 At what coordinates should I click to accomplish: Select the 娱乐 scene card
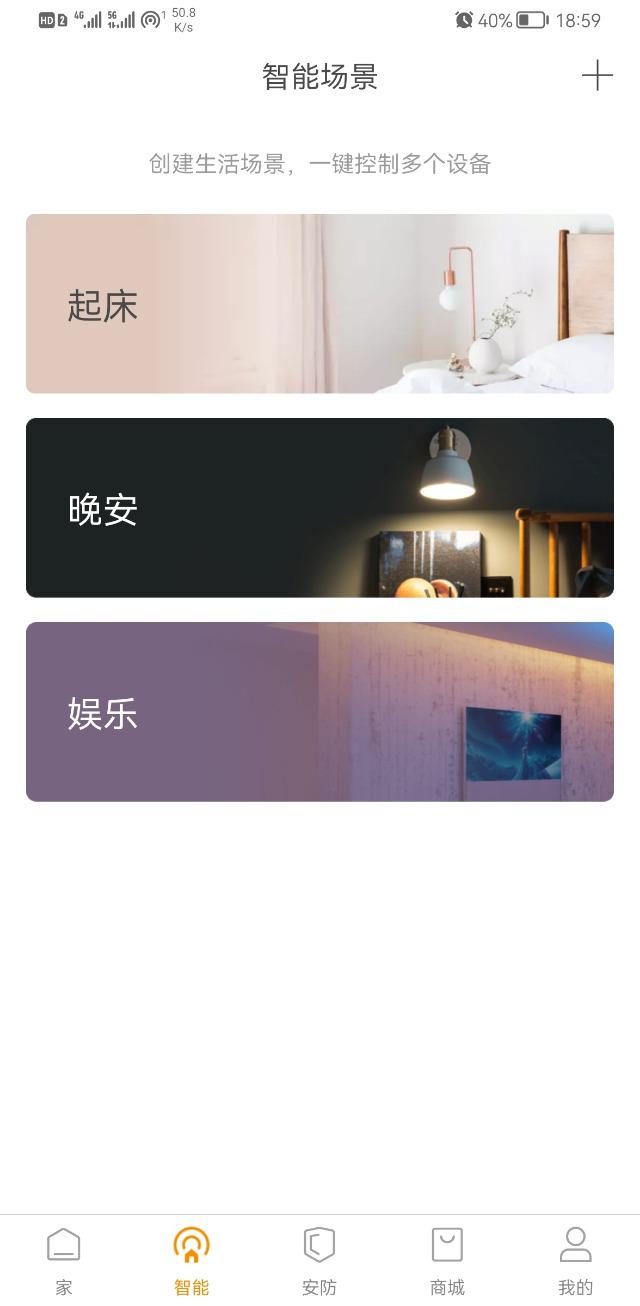click(x=320, y=712)
